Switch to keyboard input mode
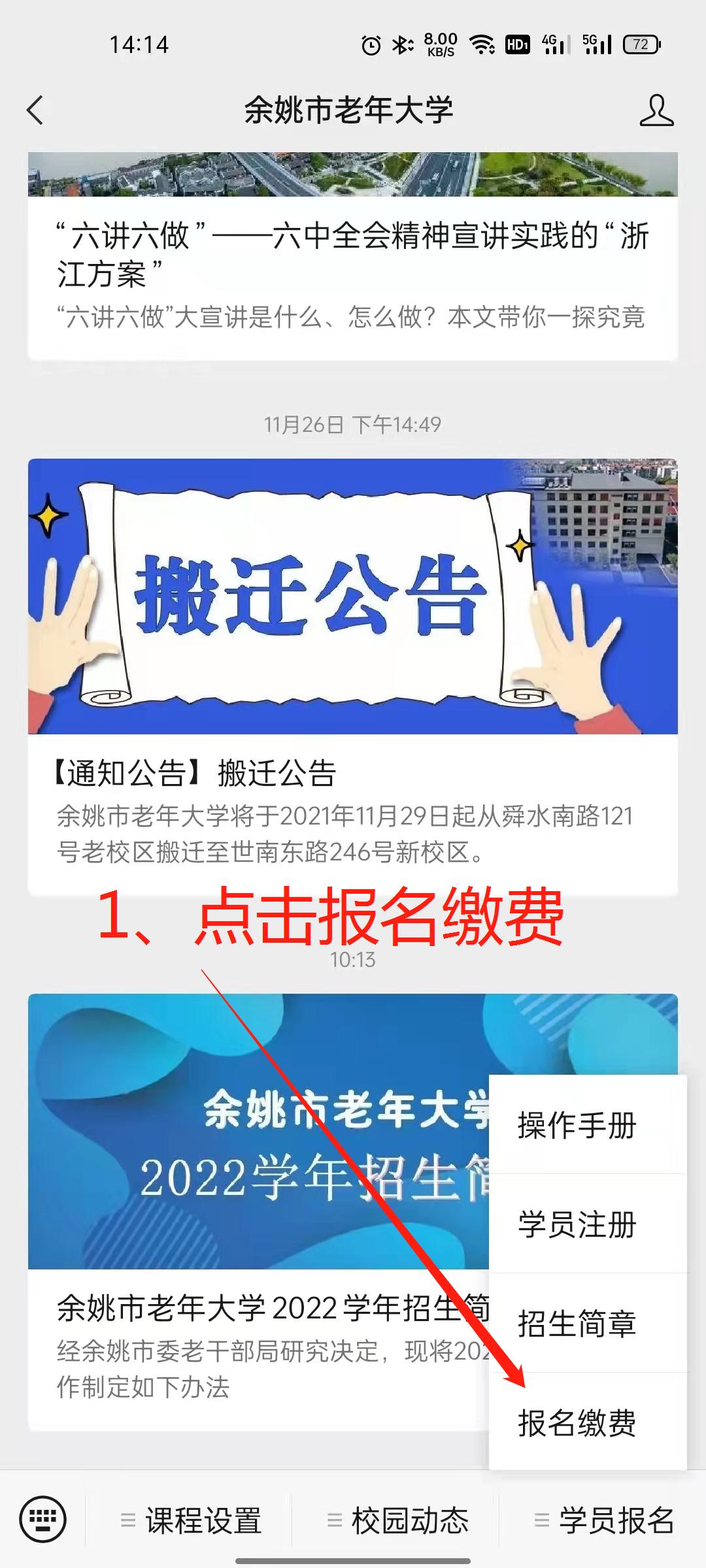Viewport: 706px width, 1568px height. pos(42,1519)
